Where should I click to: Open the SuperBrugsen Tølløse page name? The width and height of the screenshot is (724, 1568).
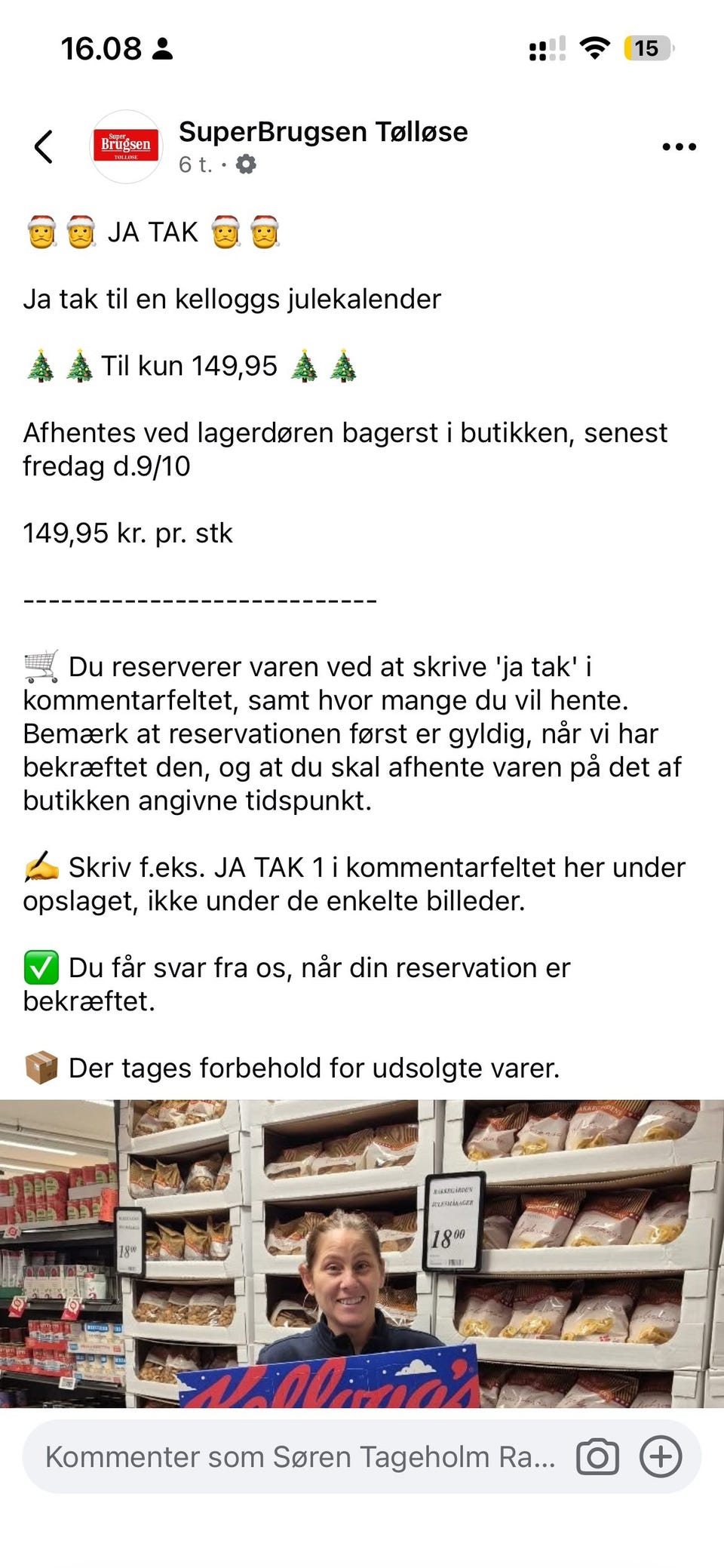pyautogui.click(x=323, y=131)
